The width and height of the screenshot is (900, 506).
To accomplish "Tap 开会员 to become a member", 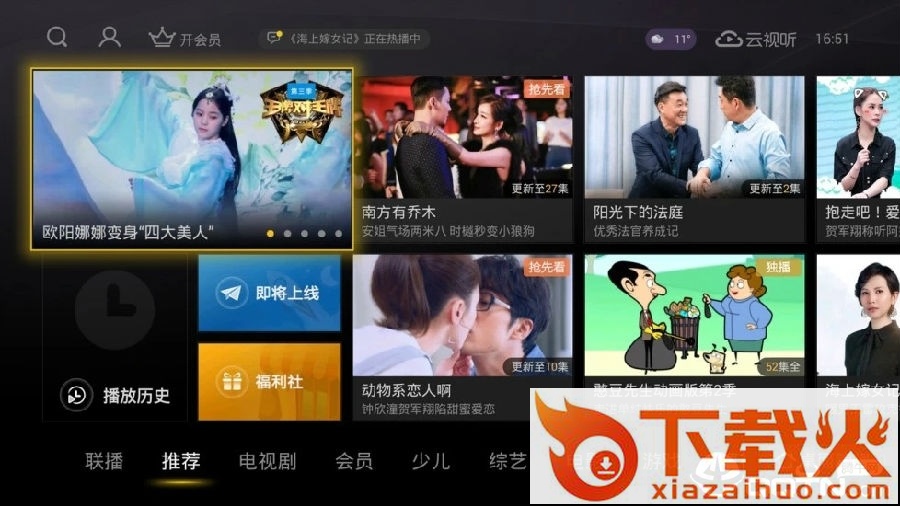I will [185, 39].
